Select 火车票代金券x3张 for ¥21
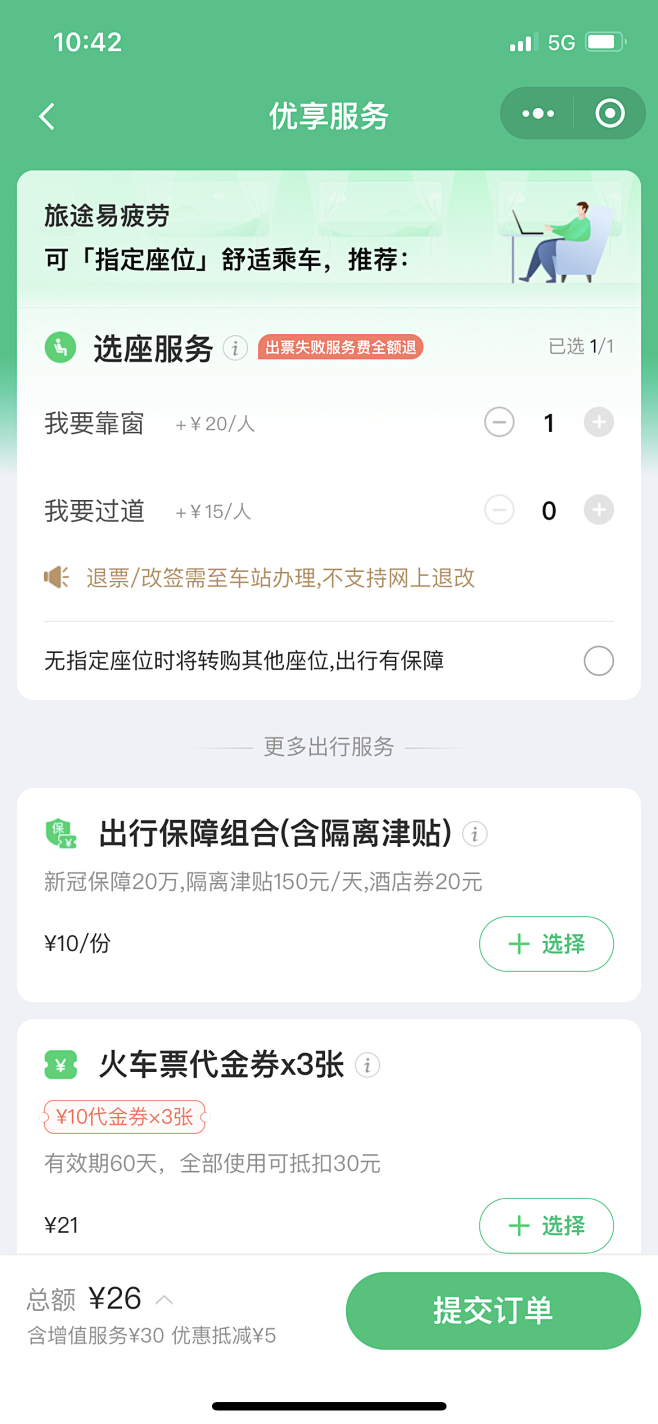 click(x=546, y=1226)
